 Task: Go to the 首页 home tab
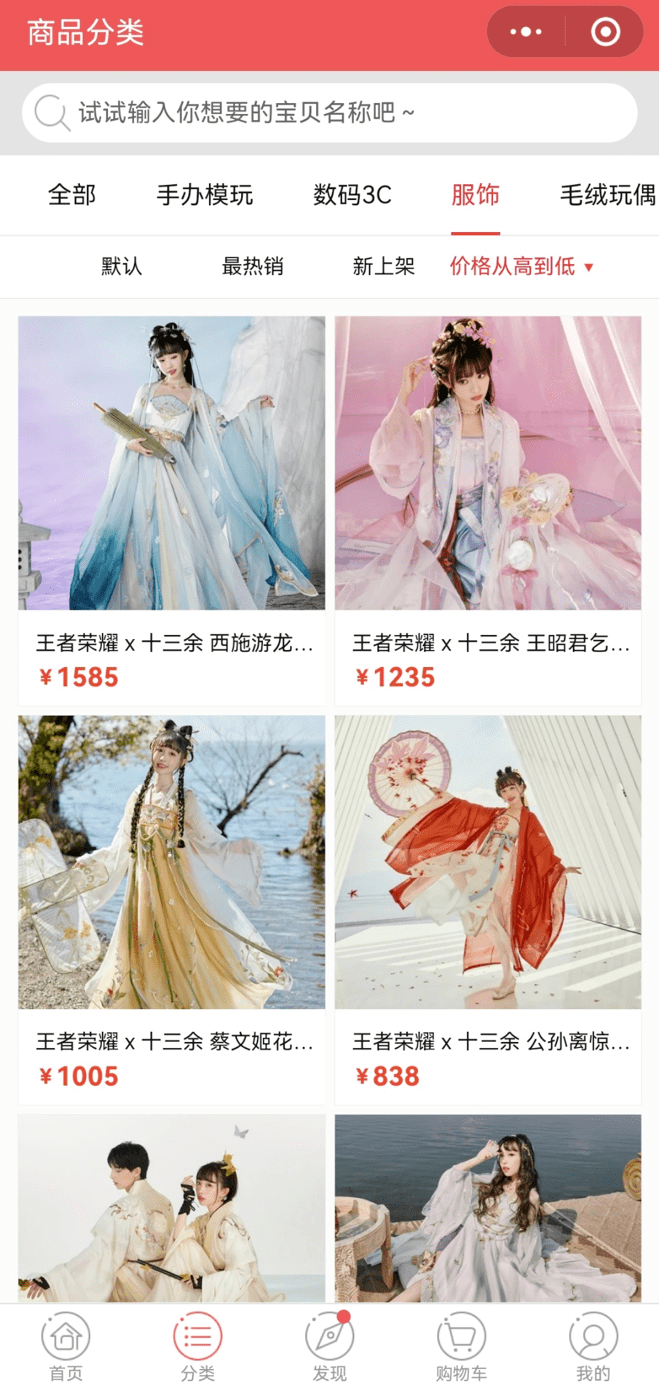point(66,1347)
